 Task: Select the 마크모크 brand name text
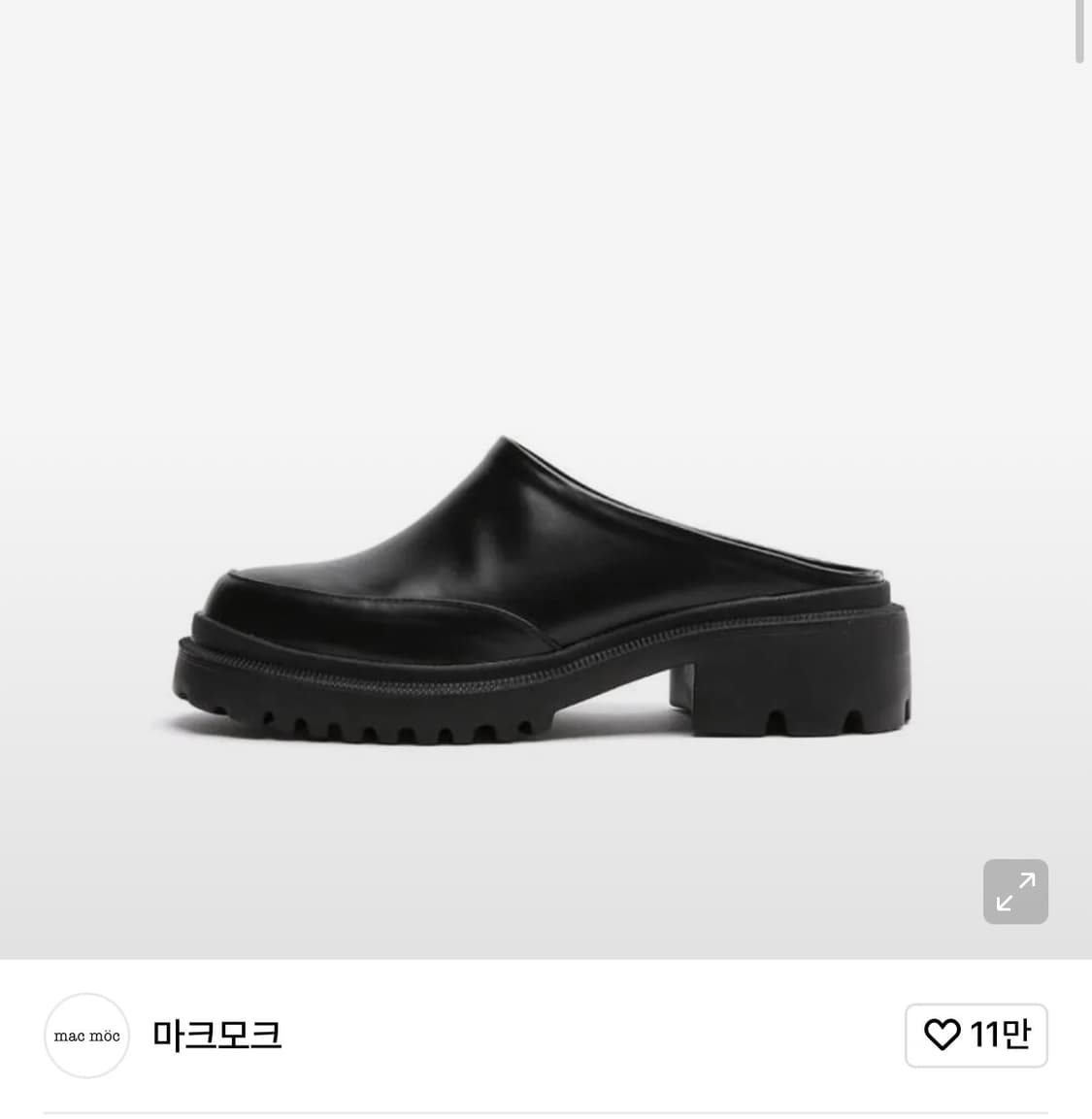[216, 1035]
